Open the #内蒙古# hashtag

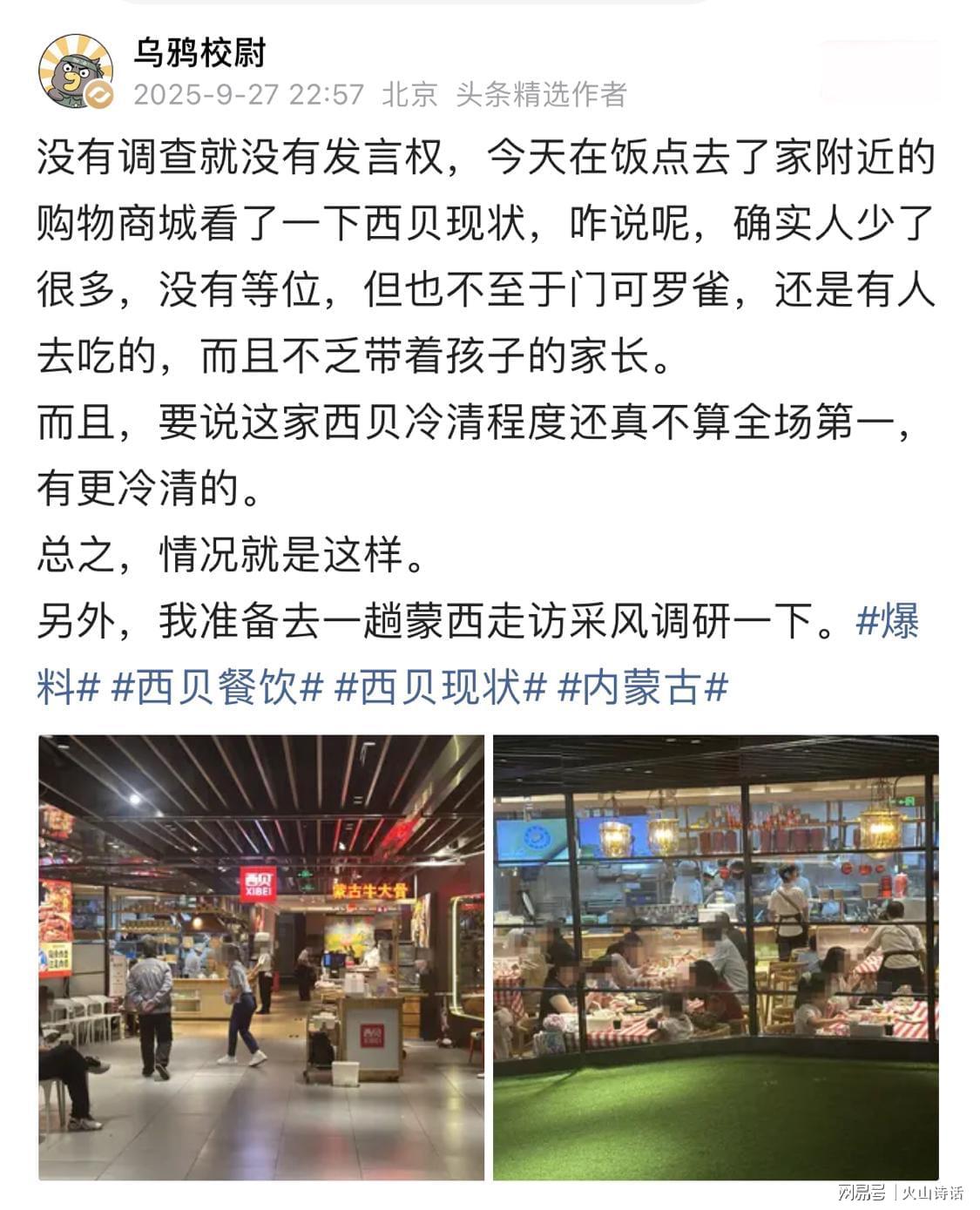[x=643, y=690]
